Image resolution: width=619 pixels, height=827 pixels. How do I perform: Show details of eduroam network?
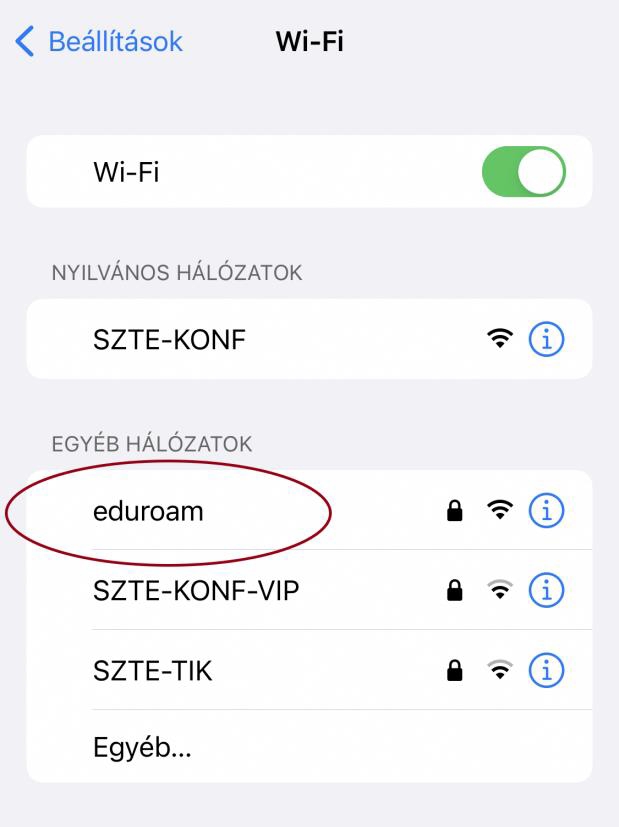(x=546, y=511)
